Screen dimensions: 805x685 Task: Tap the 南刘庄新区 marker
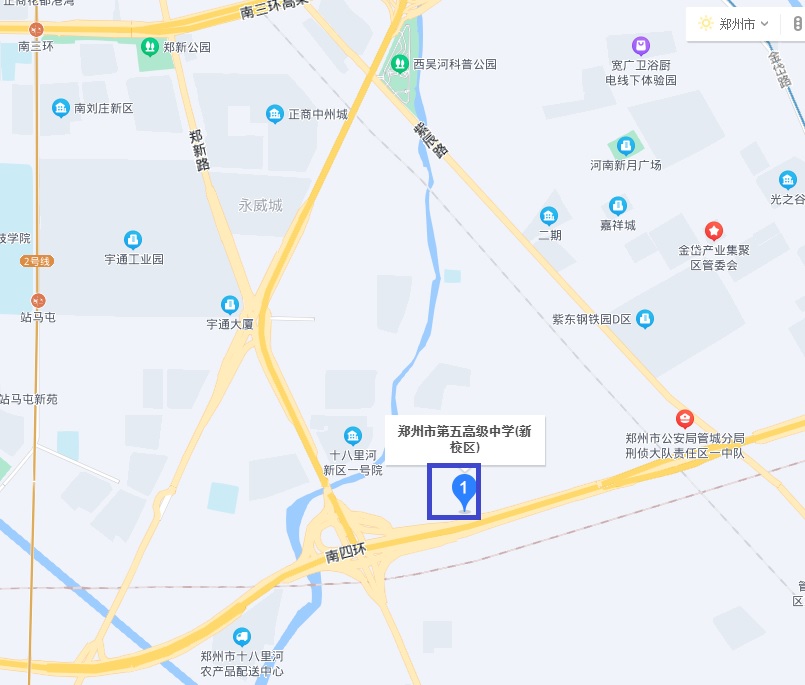[61, 107]
